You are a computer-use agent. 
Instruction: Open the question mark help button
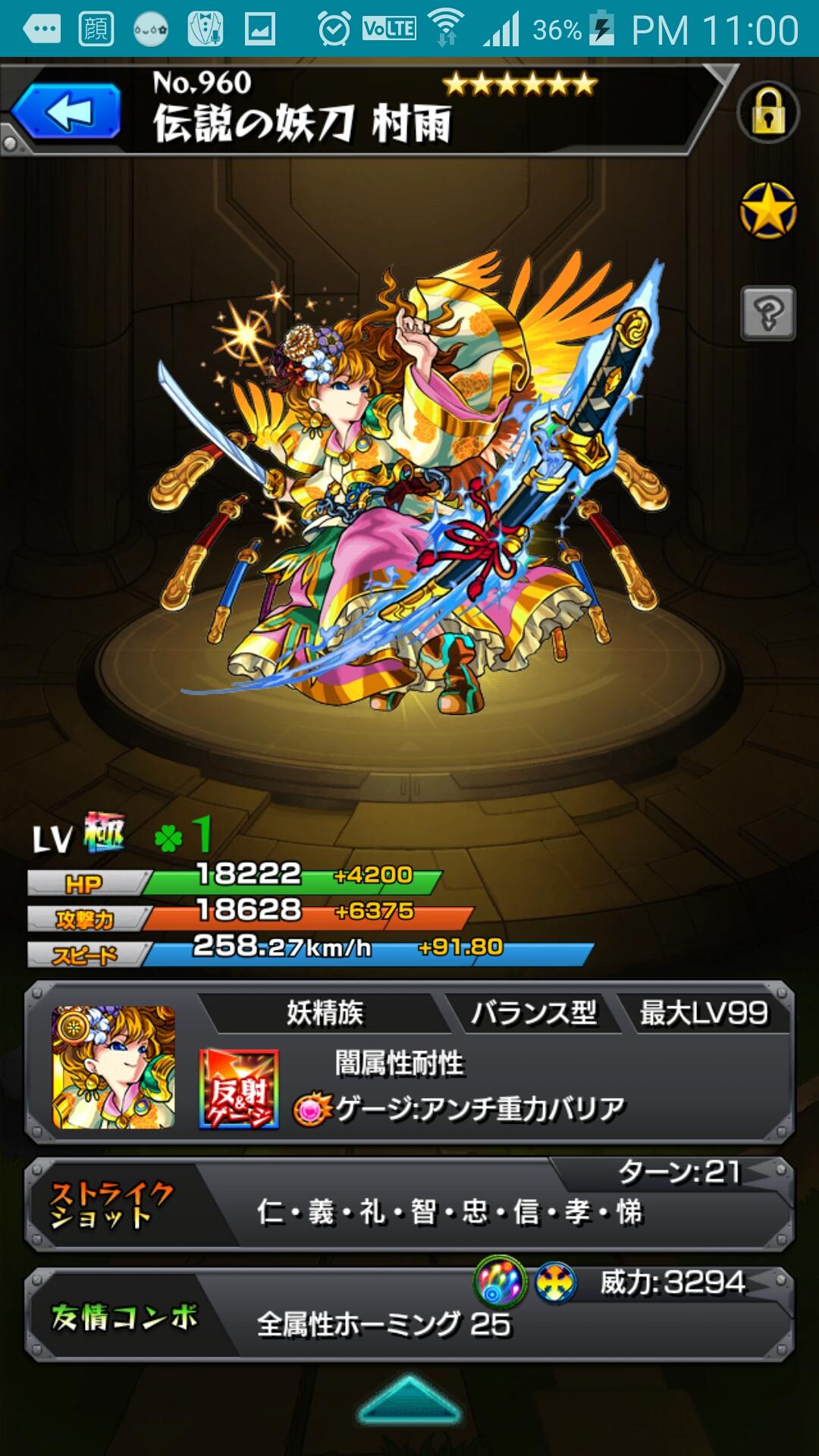(768, 312)
